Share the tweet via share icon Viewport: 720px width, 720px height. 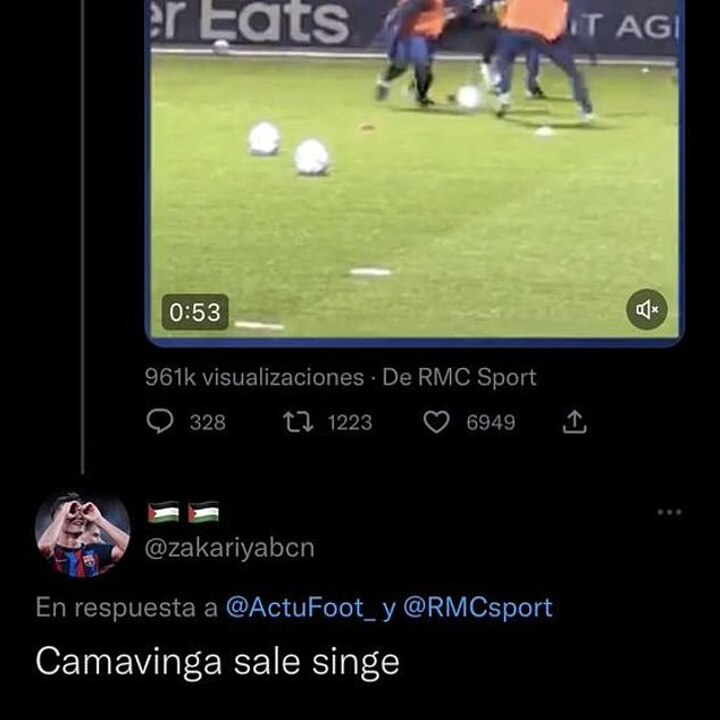click(574, 423)
